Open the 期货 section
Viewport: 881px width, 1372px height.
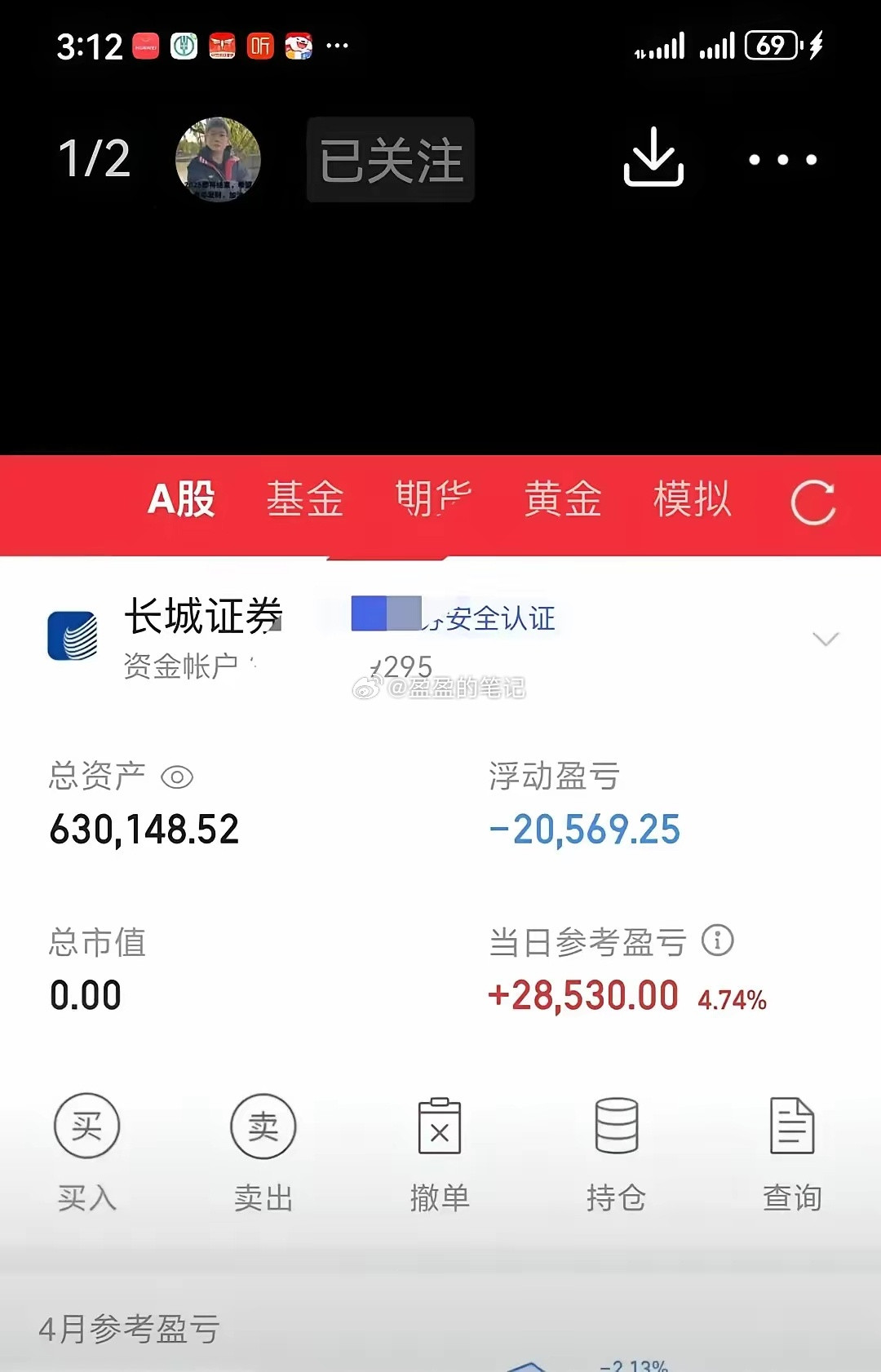pyautogui.click(x=432, y=501)
